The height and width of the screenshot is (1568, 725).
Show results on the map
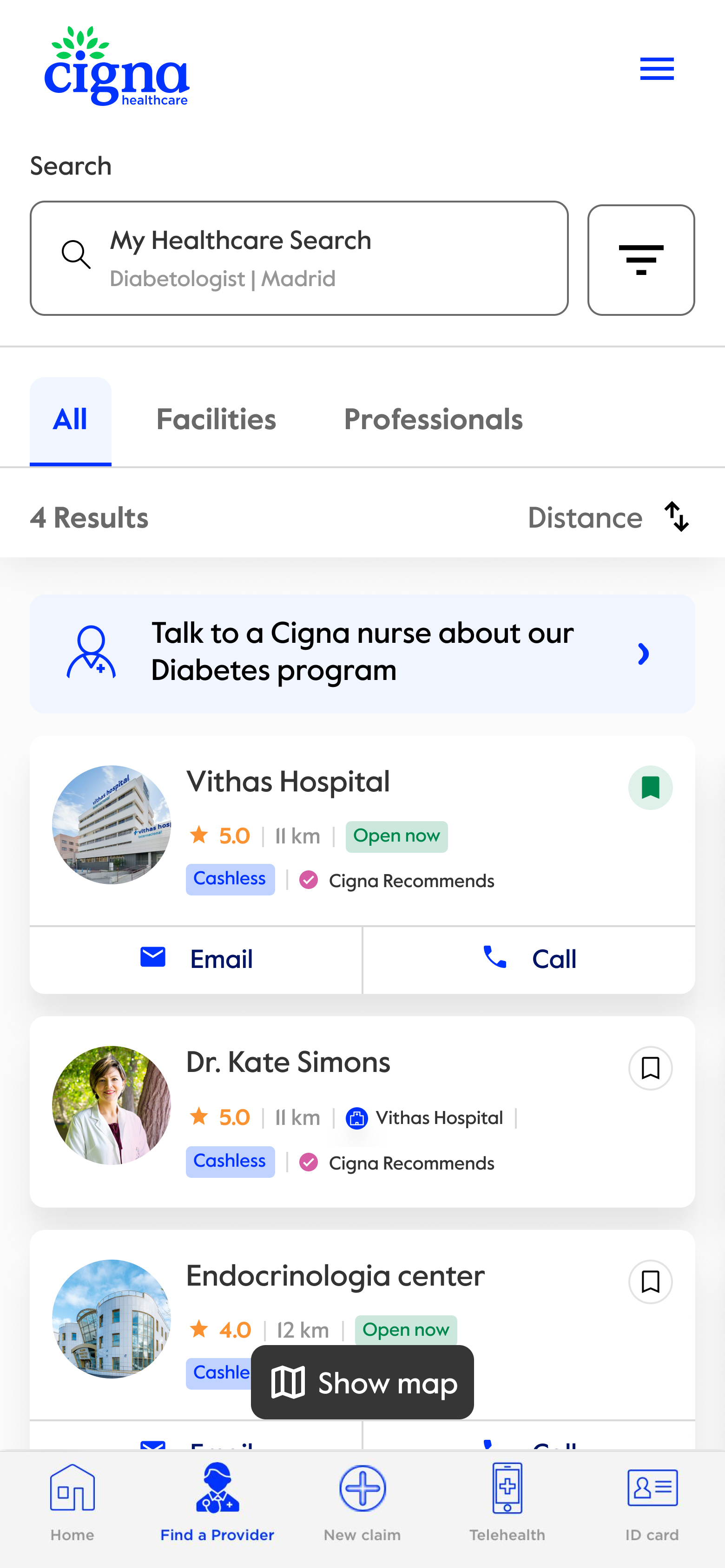point(362,1382)
